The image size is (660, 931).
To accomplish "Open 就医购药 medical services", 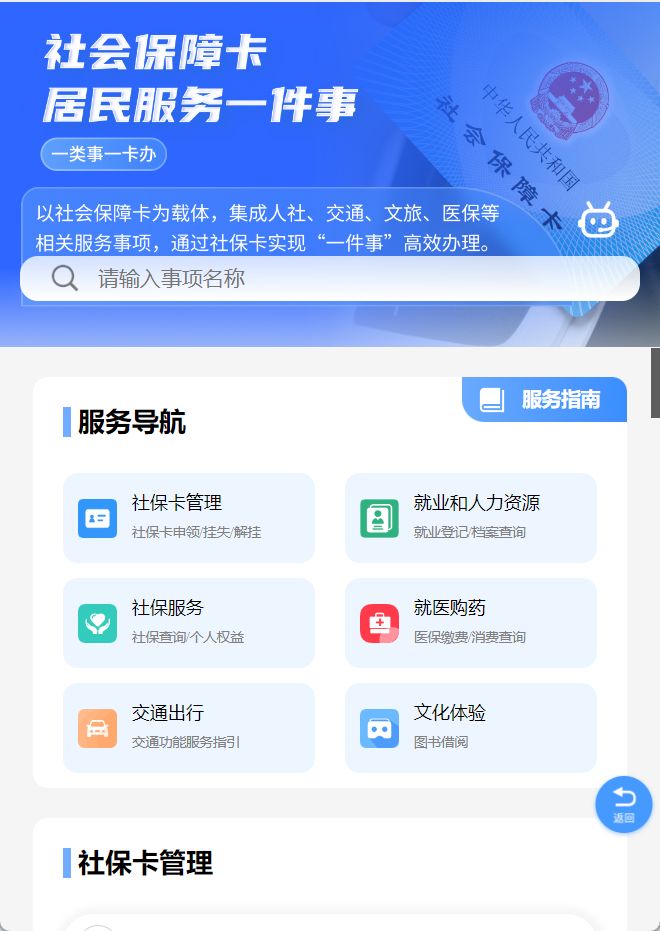I will click(470, 622).
